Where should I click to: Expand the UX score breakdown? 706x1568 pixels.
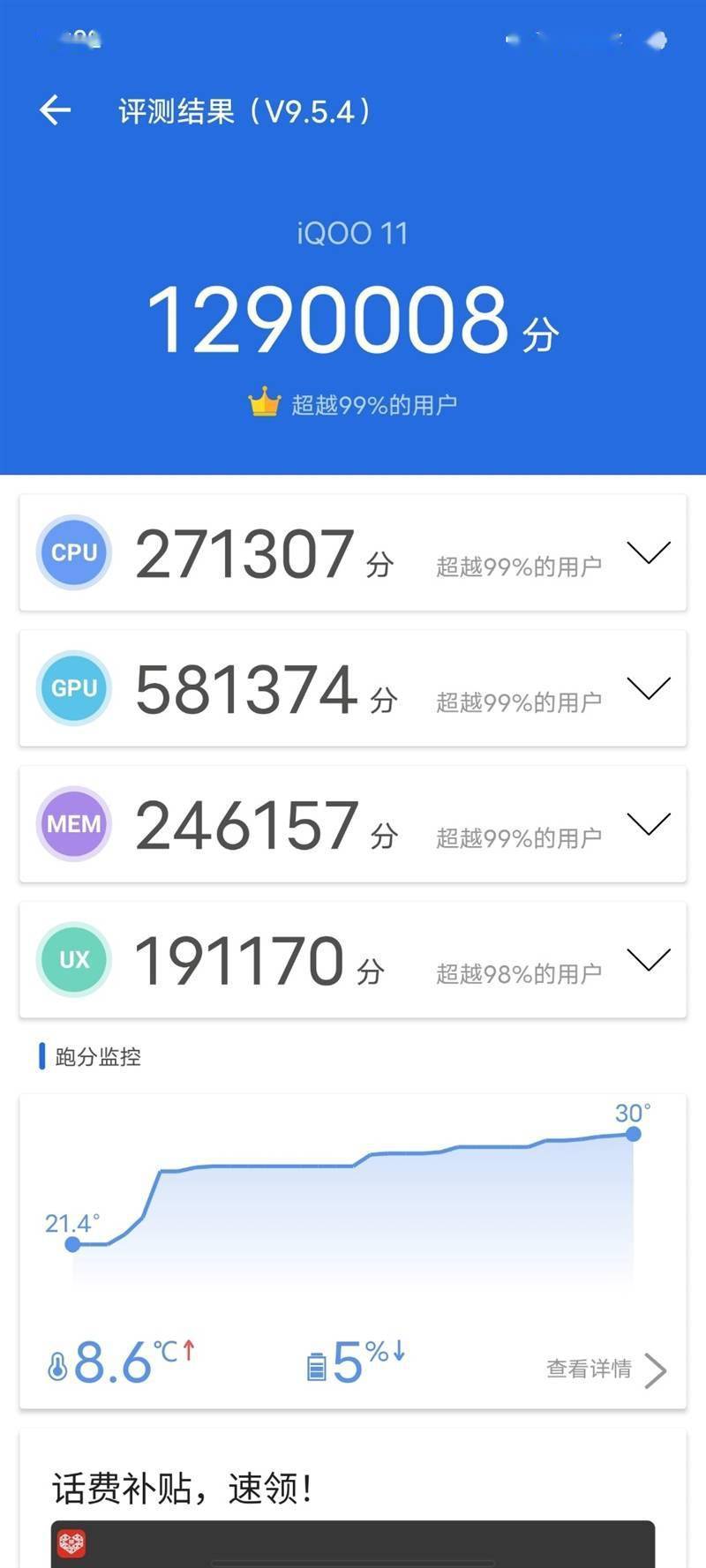click(x=649, y=959)
